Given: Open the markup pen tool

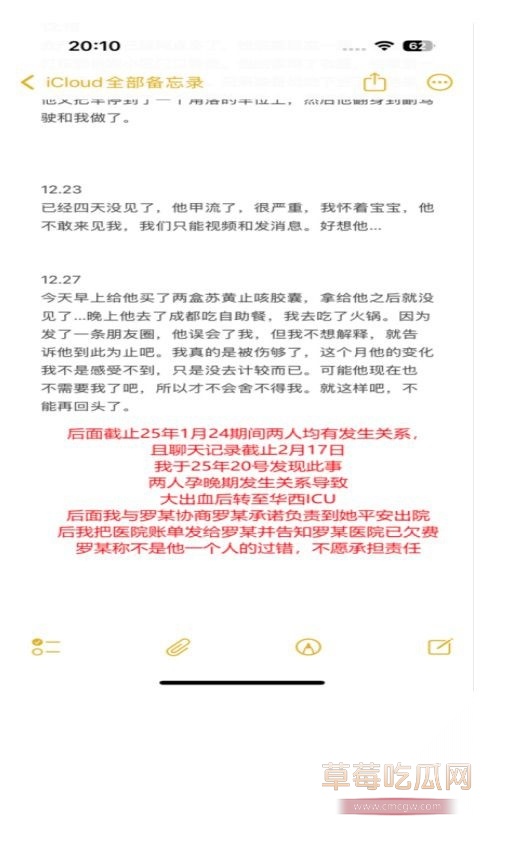Looking at the screenshot, I should (x=308, y=647).
